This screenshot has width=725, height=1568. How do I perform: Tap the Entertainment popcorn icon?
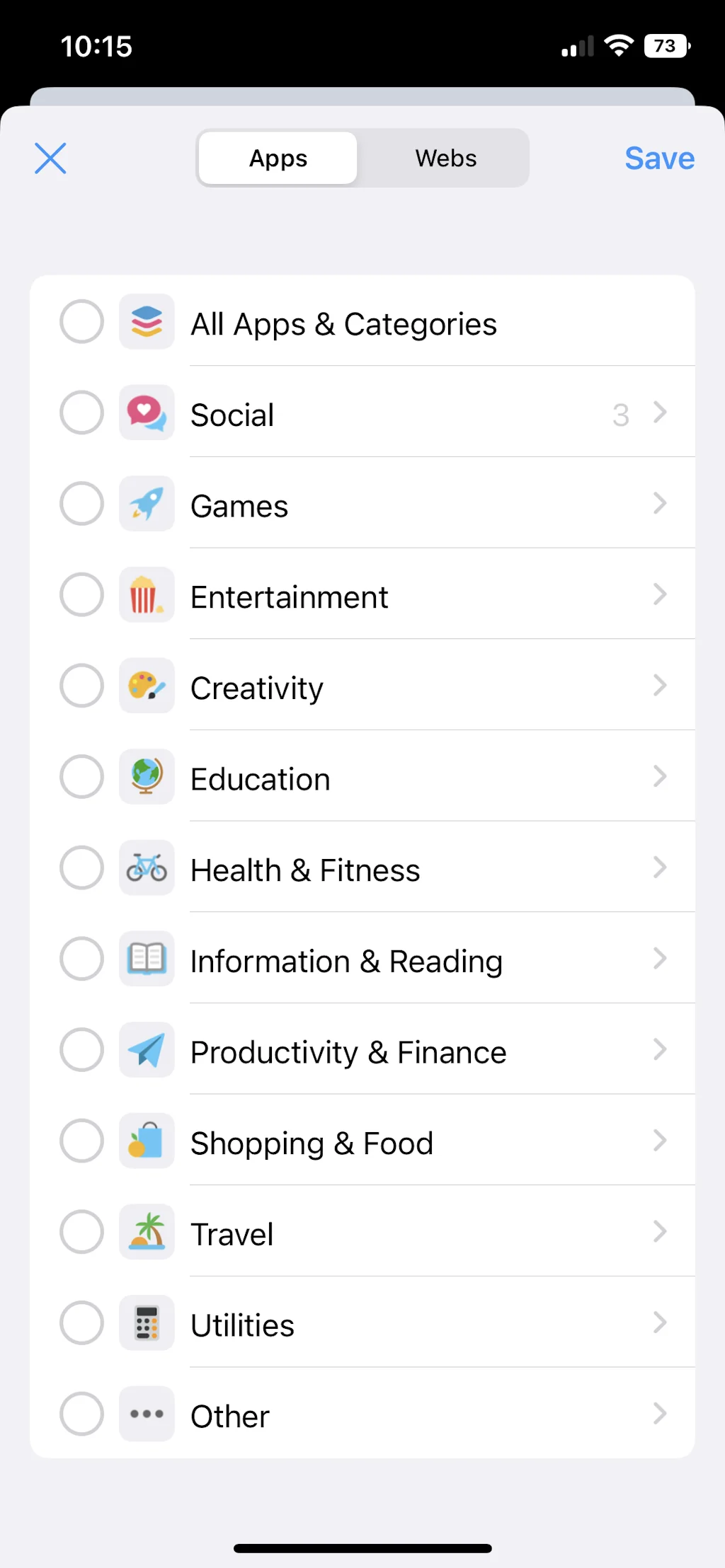tap(147, 594)
